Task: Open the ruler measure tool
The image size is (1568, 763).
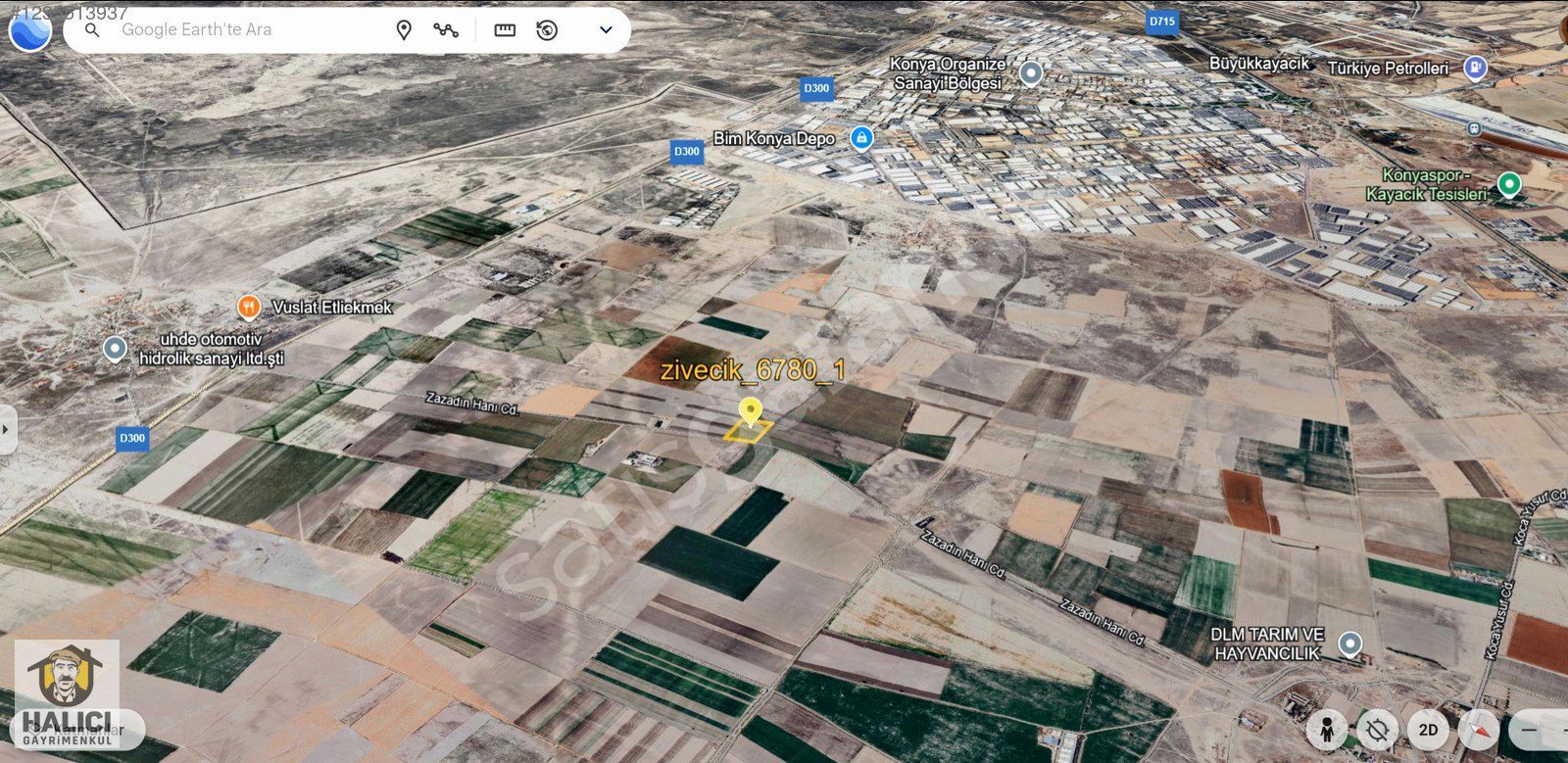Action: [x=505, y=30]
